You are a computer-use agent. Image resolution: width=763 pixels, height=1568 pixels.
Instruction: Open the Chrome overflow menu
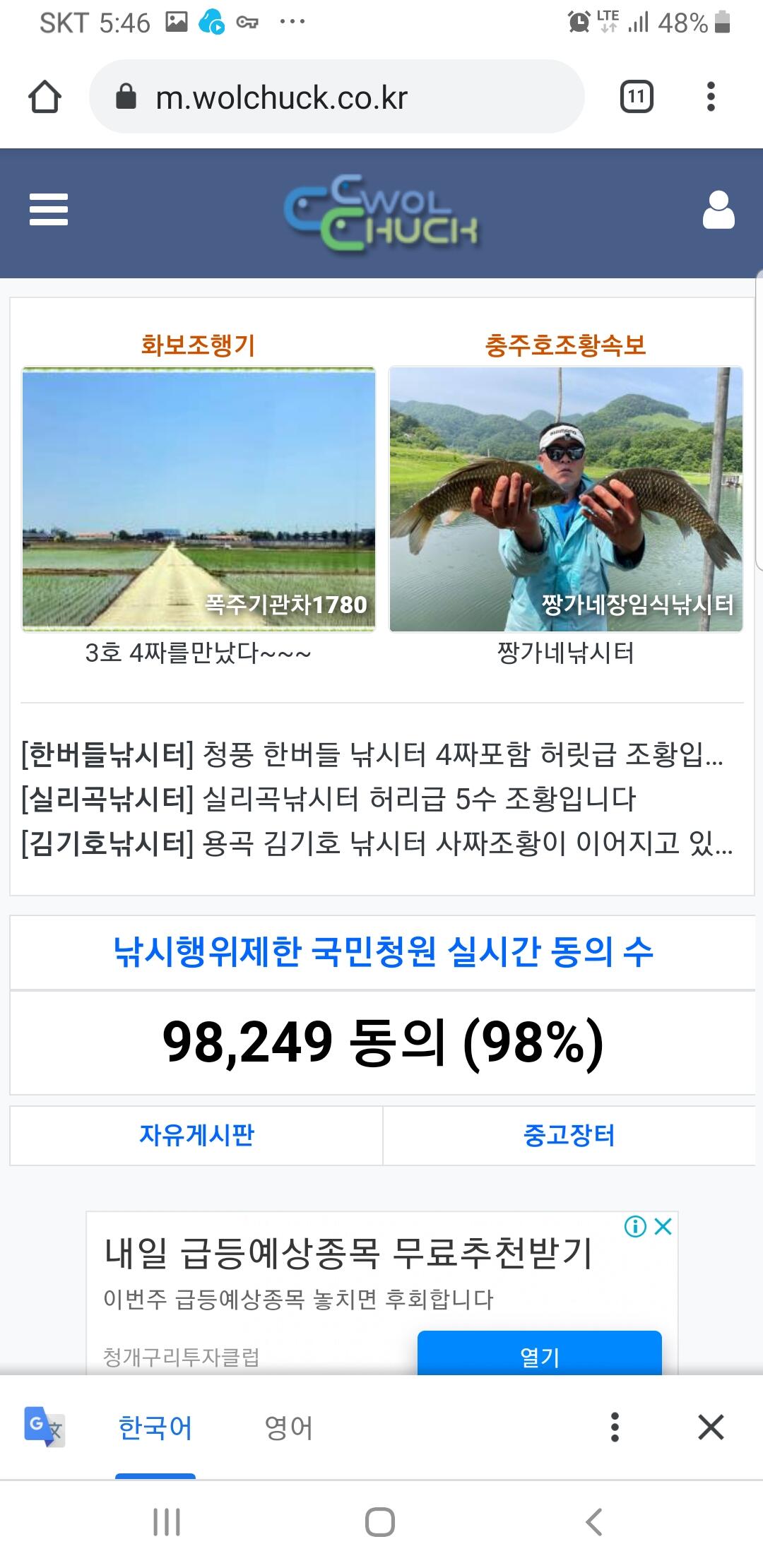click(711, 97)
